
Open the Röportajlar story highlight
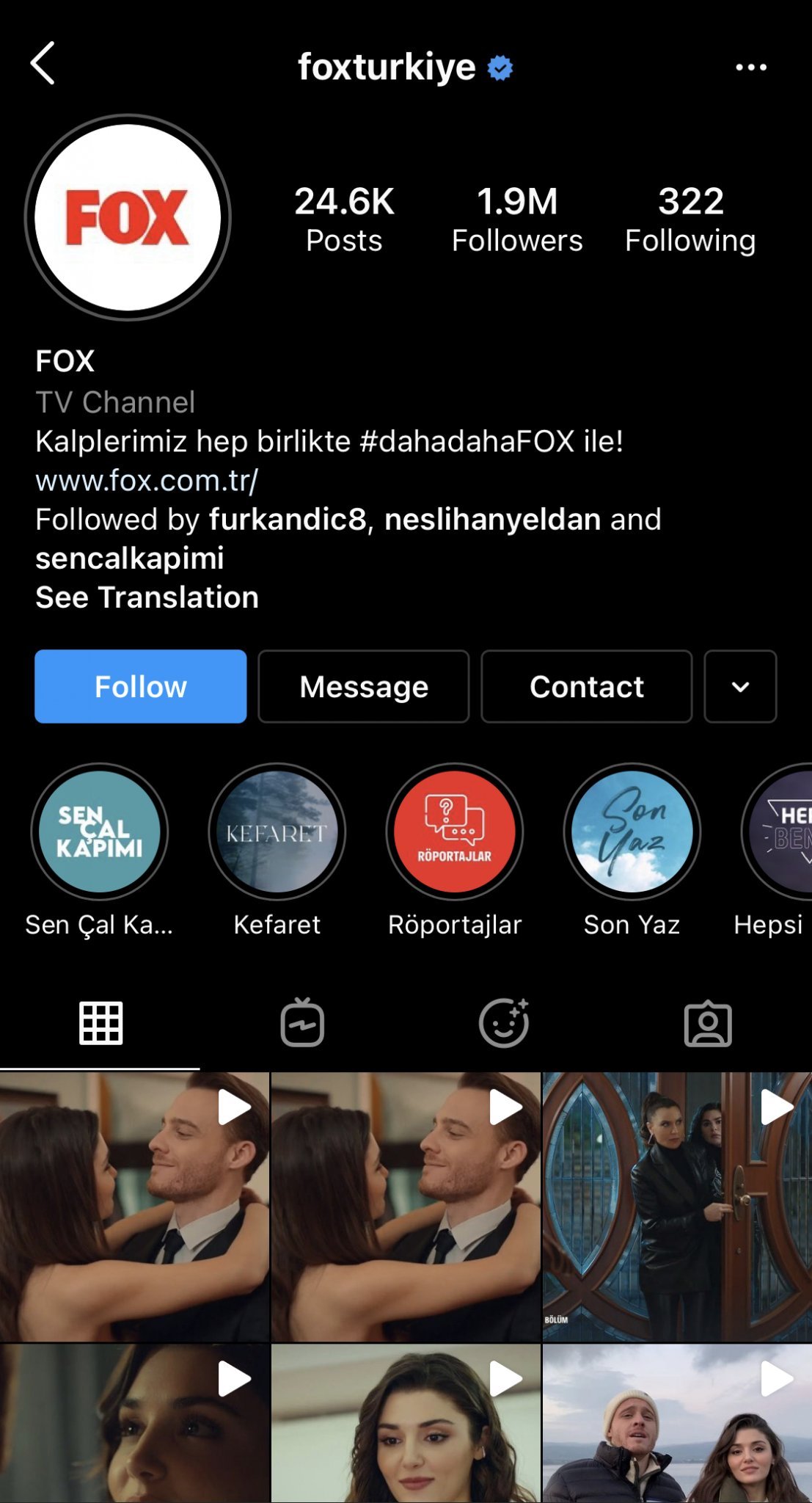click(x=455, y=831)
